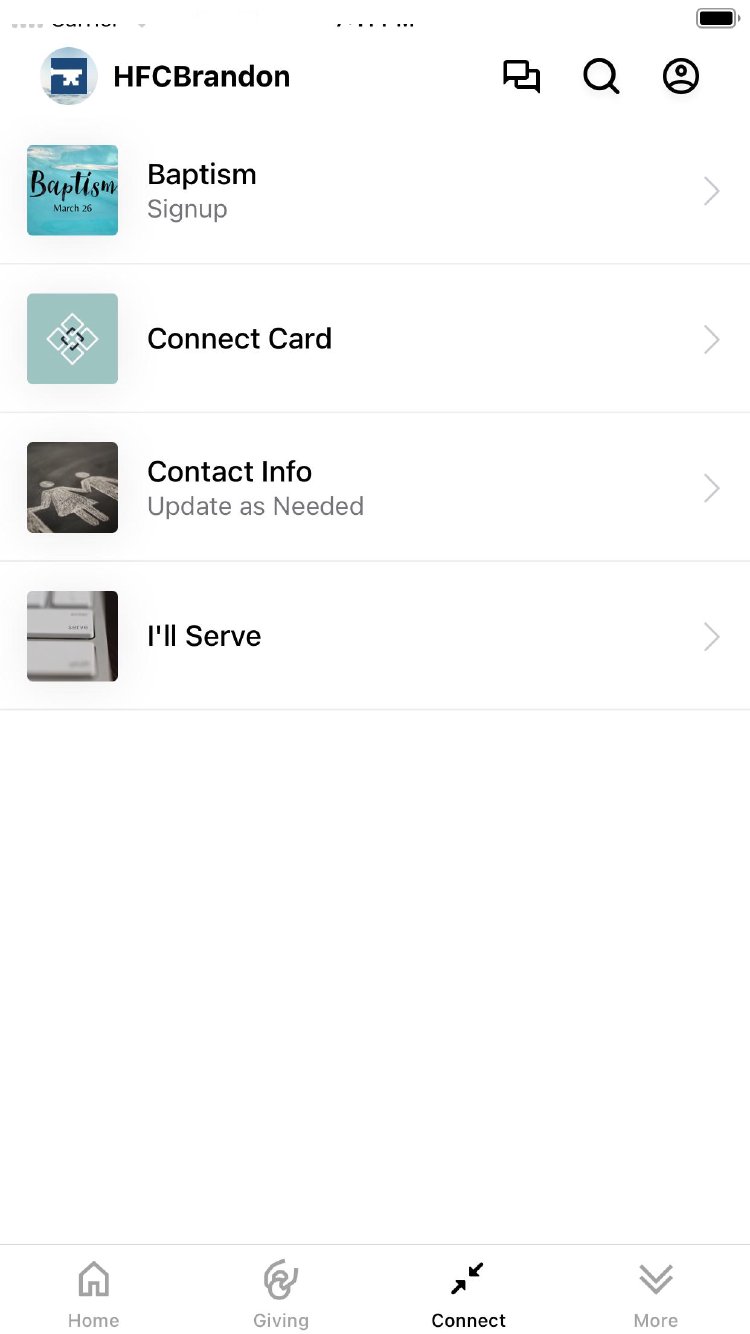Tap the search magnifier icon
The image size is (750, 1334).
(601, 77)
